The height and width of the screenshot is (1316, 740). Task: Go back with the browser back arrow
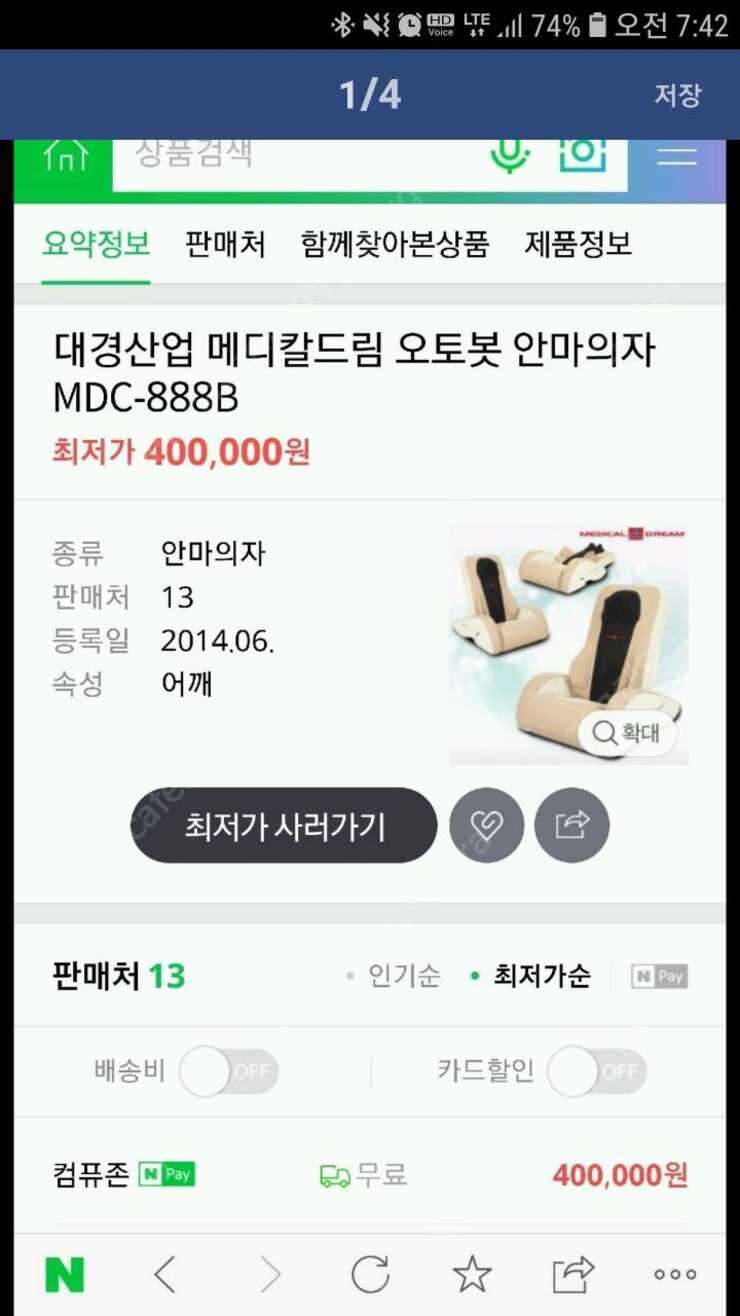165,1274
